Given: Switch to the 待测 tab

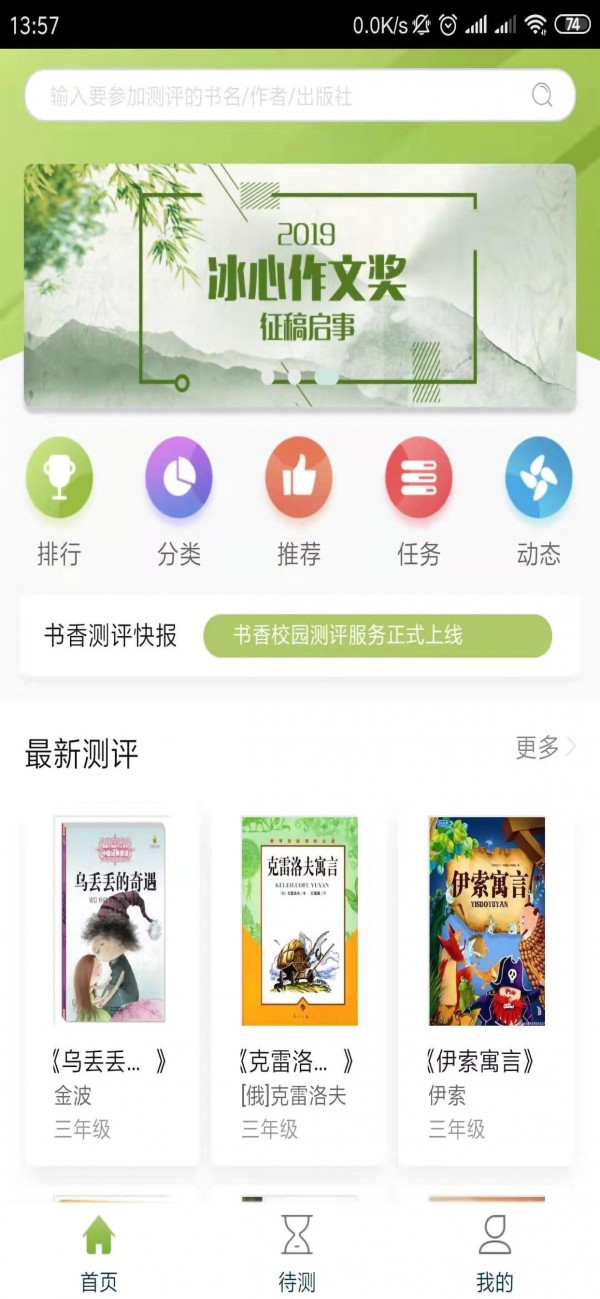Looking at the screenshot, I should point(298,1251).
